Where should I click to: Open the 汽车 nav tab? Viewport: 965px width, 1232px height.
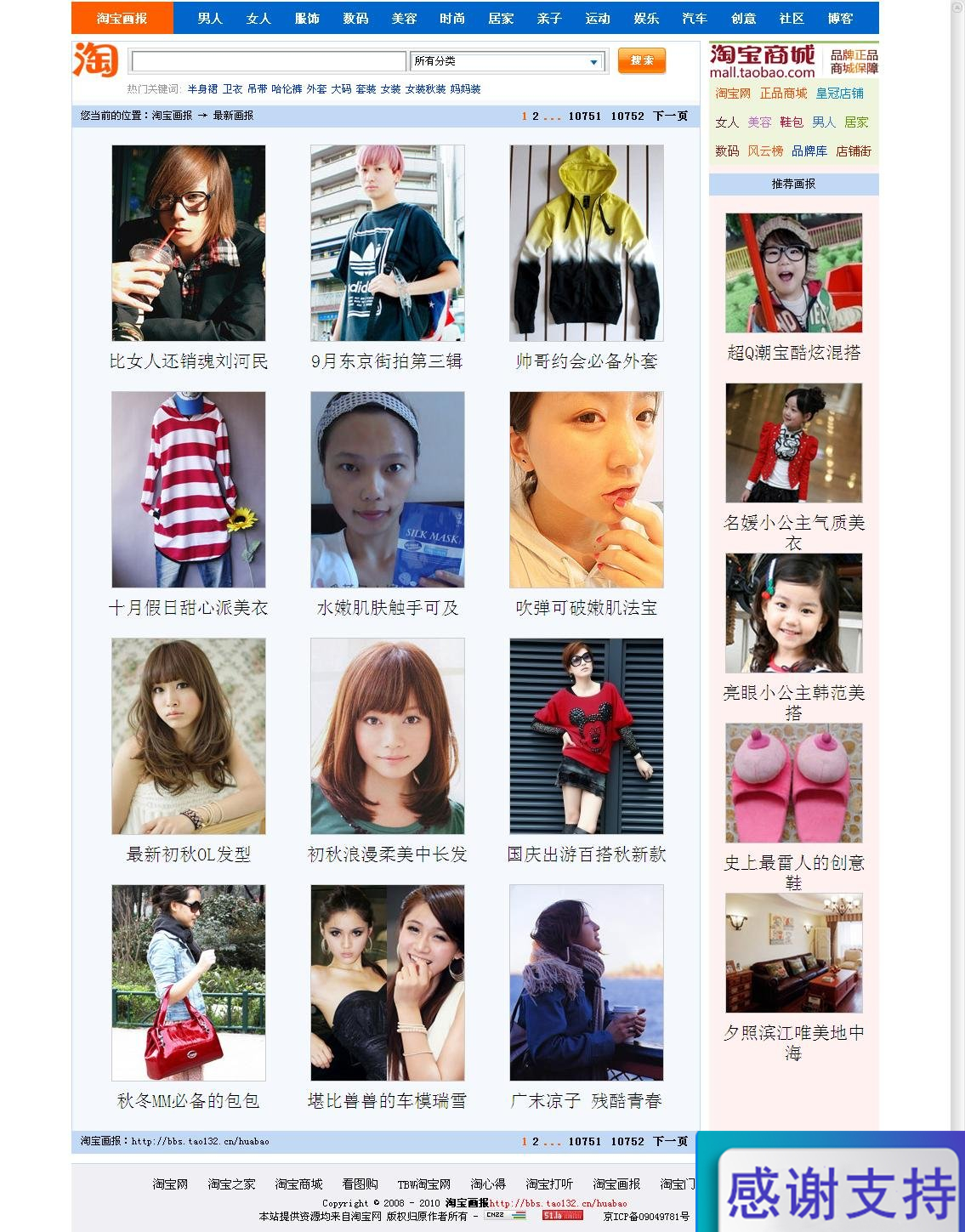tap(695, 18)
